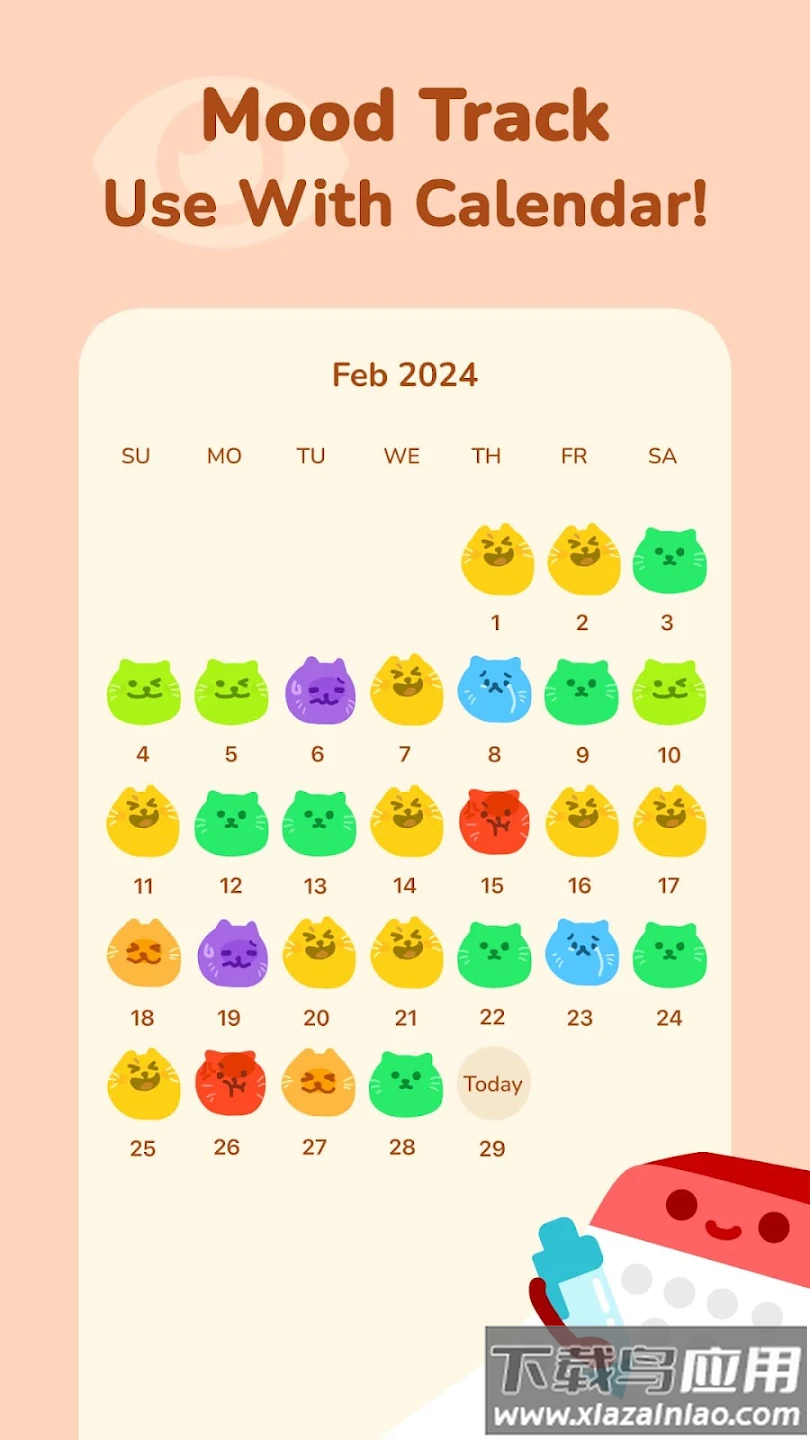Click the angry red cat on February 15
810x1440 pixels.
[494, 824]
